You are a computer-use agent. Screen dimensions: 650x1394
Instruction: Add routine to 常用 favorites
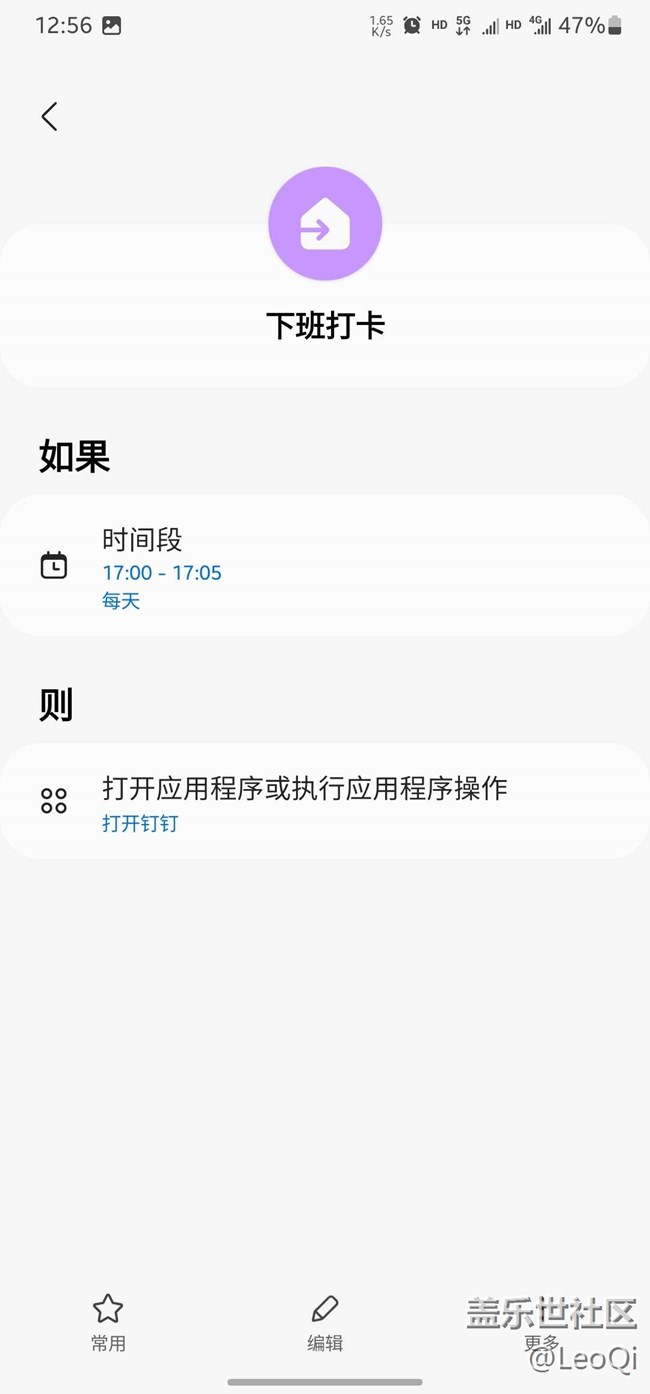click(108, 1322)
